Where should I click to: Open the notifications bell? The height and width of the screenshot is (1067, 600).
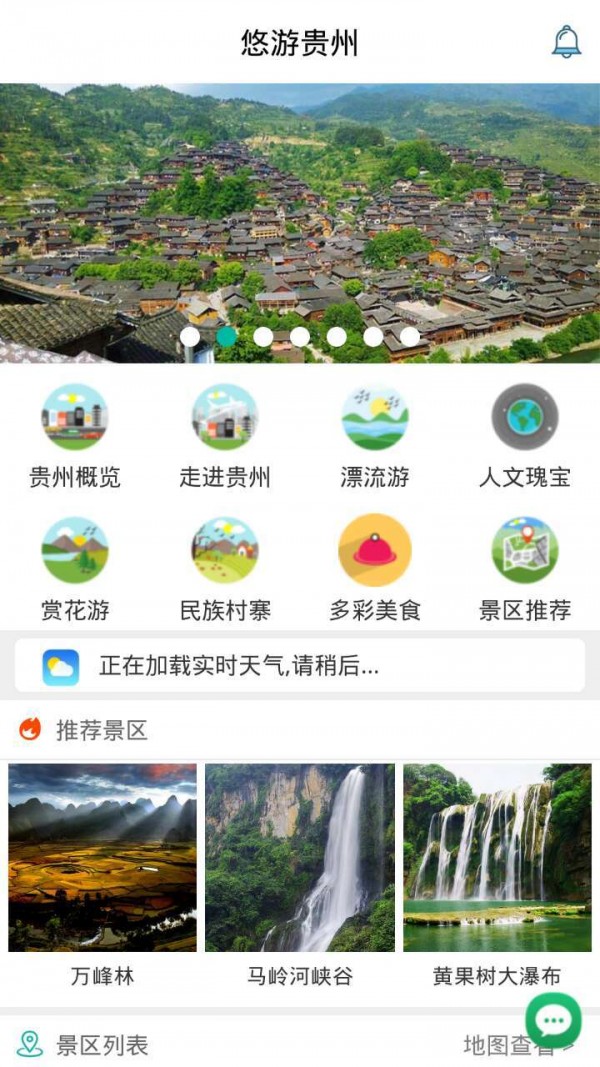point(566,42)
